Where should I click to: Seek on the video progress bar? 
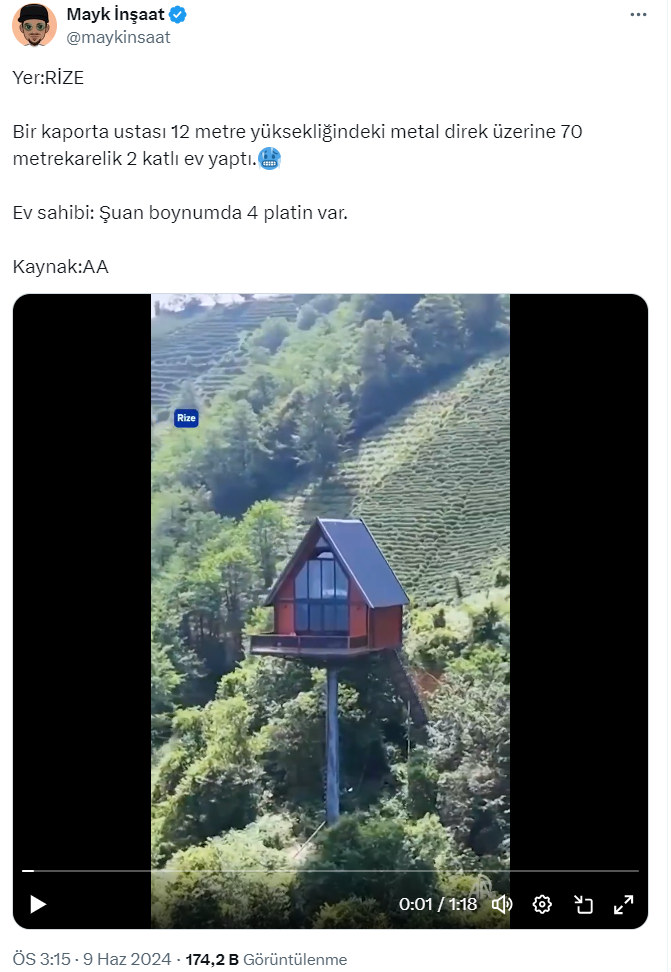pyautogui.click(x=330, y=871)
